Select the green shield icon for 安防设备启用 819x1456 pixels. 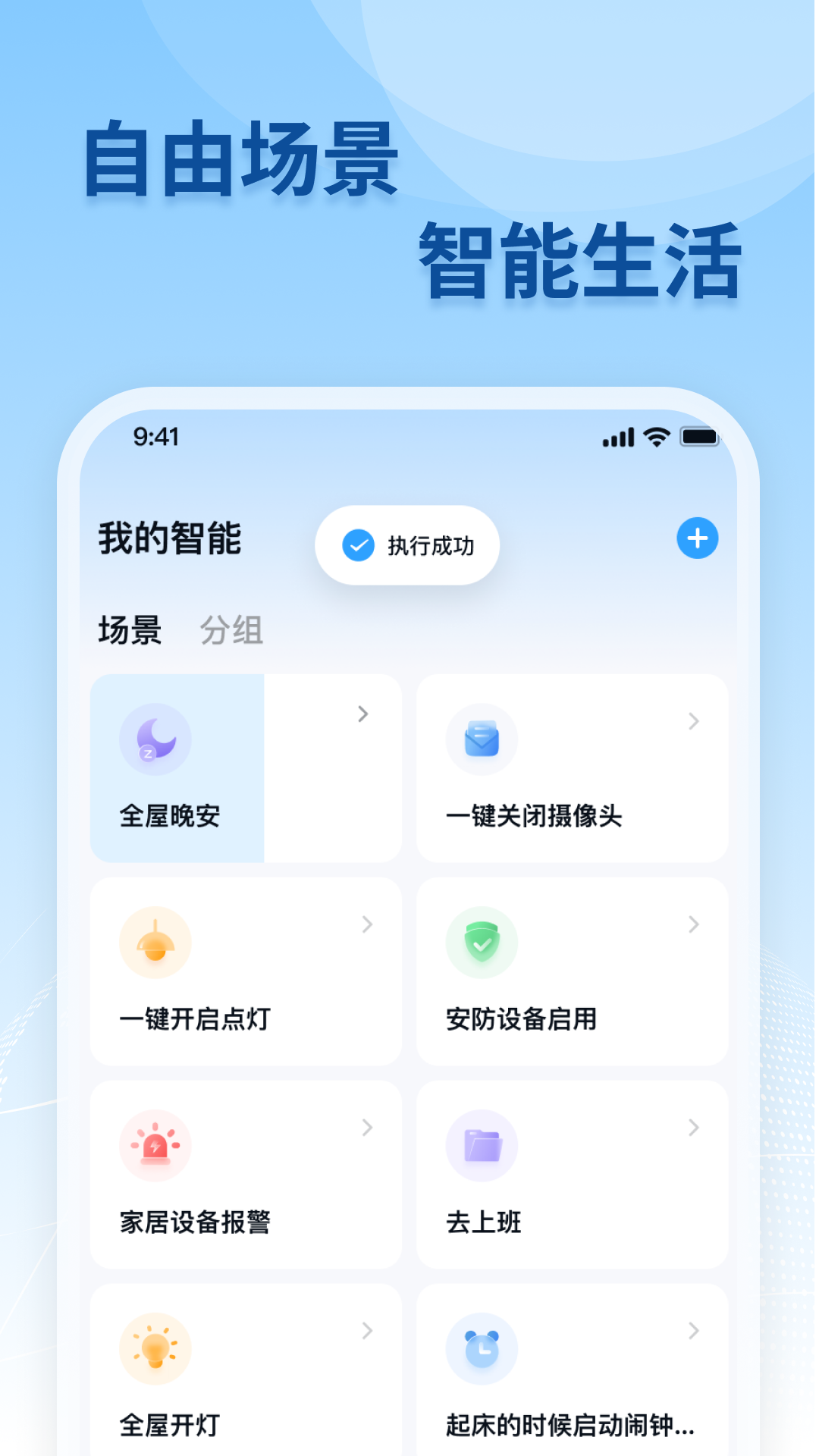(x=482, y=942)
